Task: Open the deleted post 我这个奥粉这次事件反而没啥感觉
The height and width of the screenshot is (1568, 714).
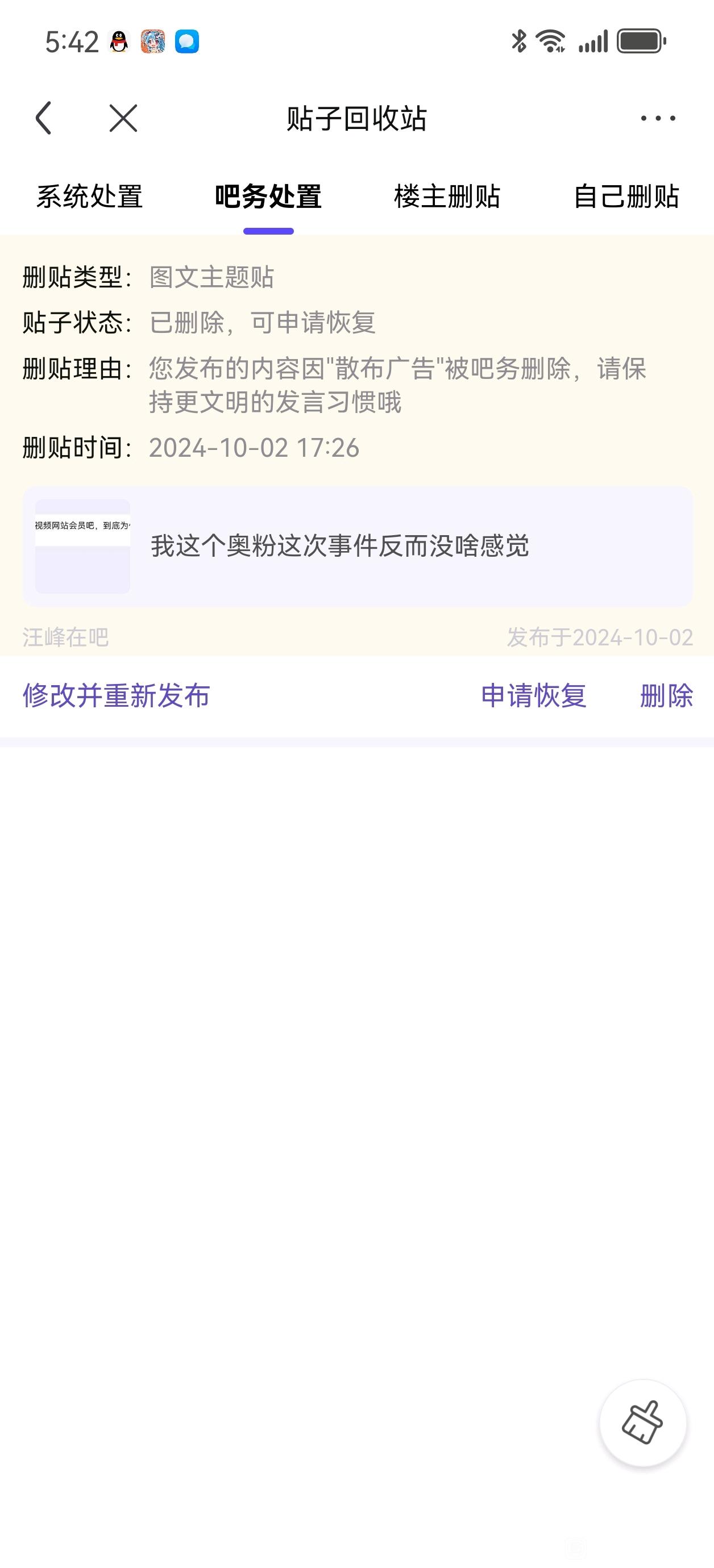Action: [x=358, y=546]
